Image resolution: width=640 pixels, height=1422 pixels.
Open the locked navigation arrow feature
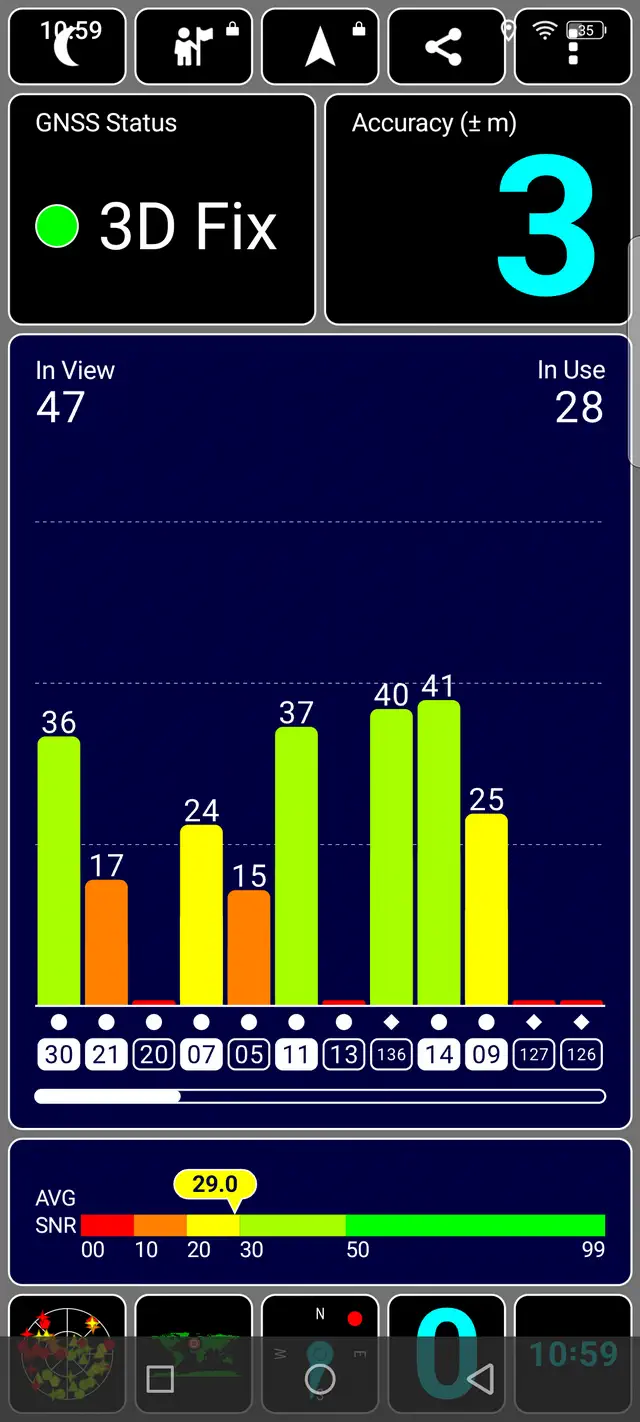[320, 47]
